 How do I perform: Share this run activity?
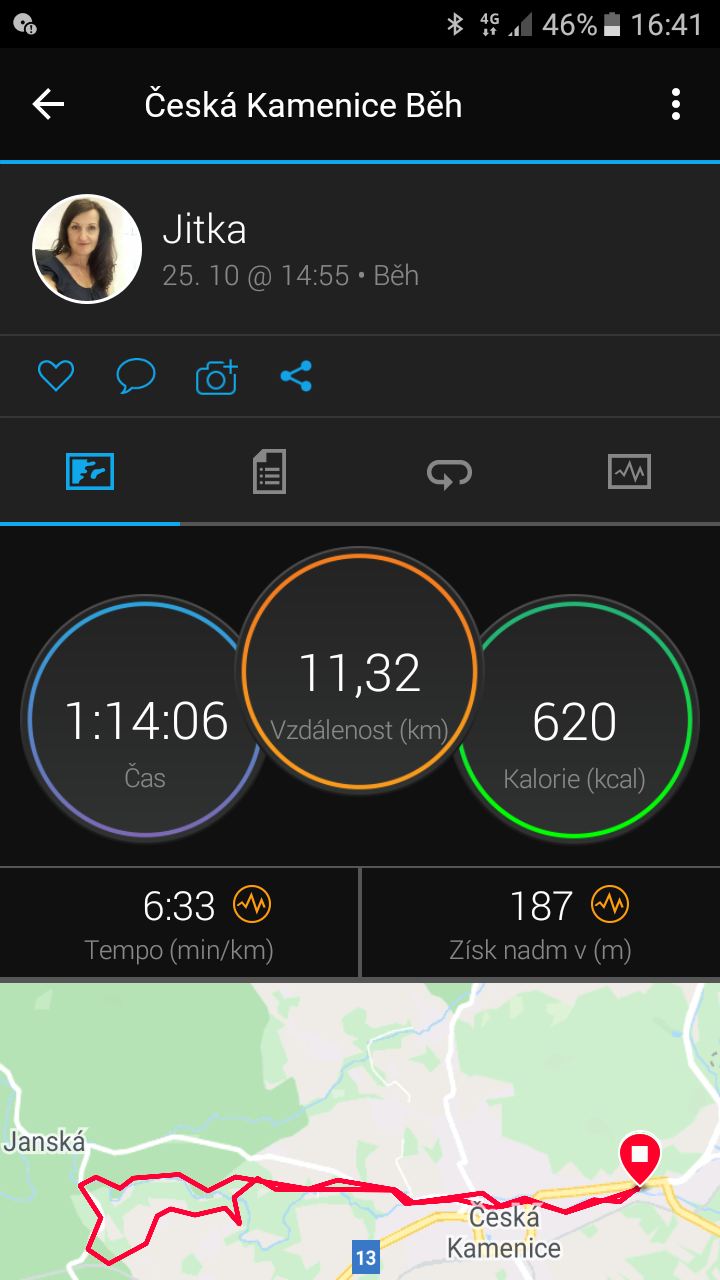(296, 376)
